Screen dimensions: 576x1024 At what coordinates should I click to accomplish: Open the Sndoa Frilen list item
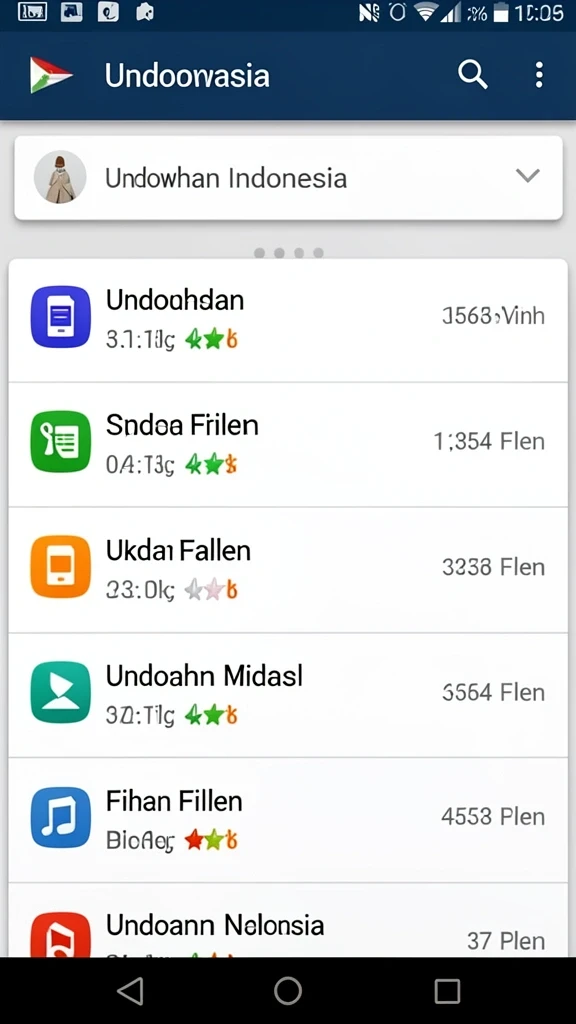click(288, 445)
